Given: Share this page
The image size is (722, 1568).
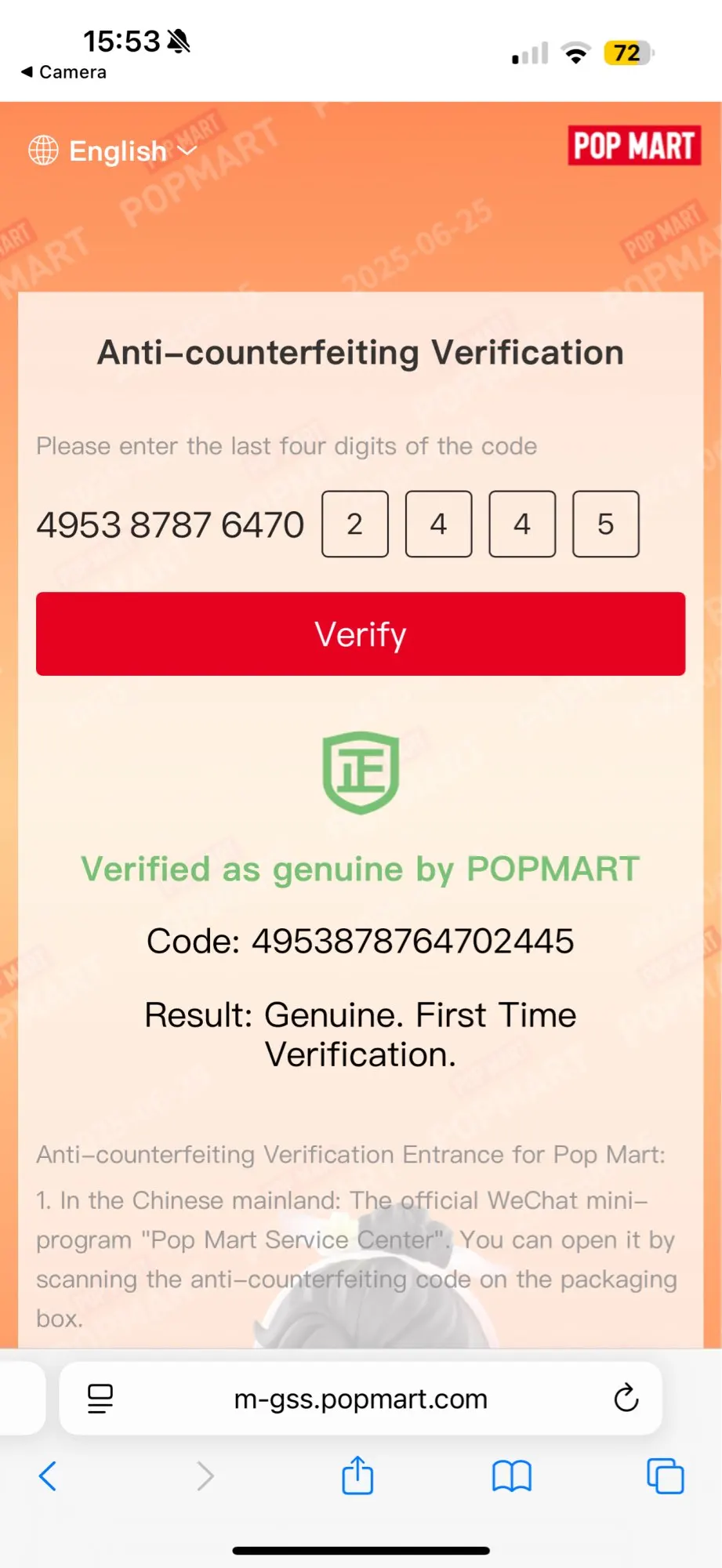Looking at the screenshot, I should 357,1475.
